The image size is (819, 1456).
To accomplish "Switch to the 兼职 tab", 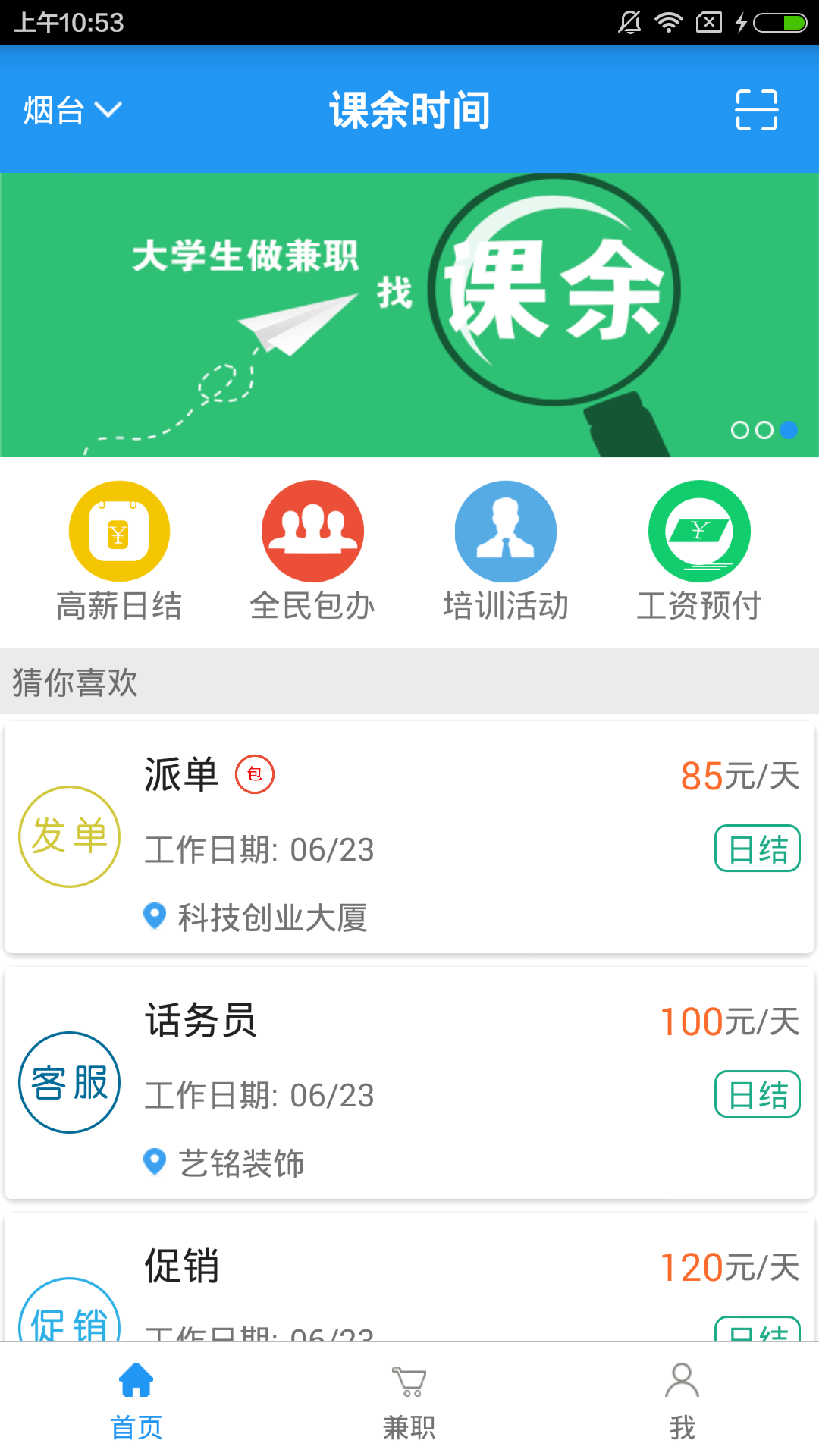I will tap(409, 1403).
